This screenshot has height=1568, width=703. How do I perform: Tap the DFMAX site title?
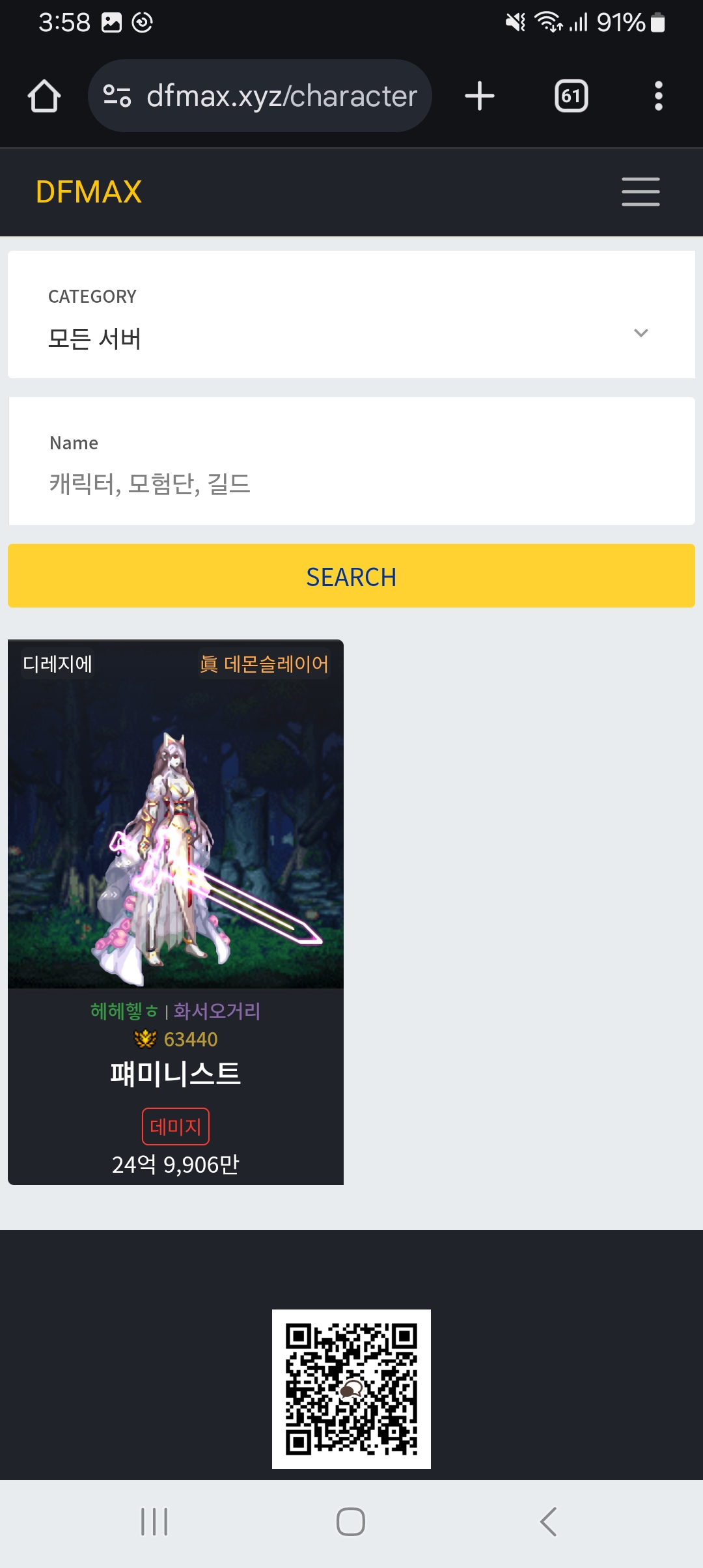click(89, 192)
